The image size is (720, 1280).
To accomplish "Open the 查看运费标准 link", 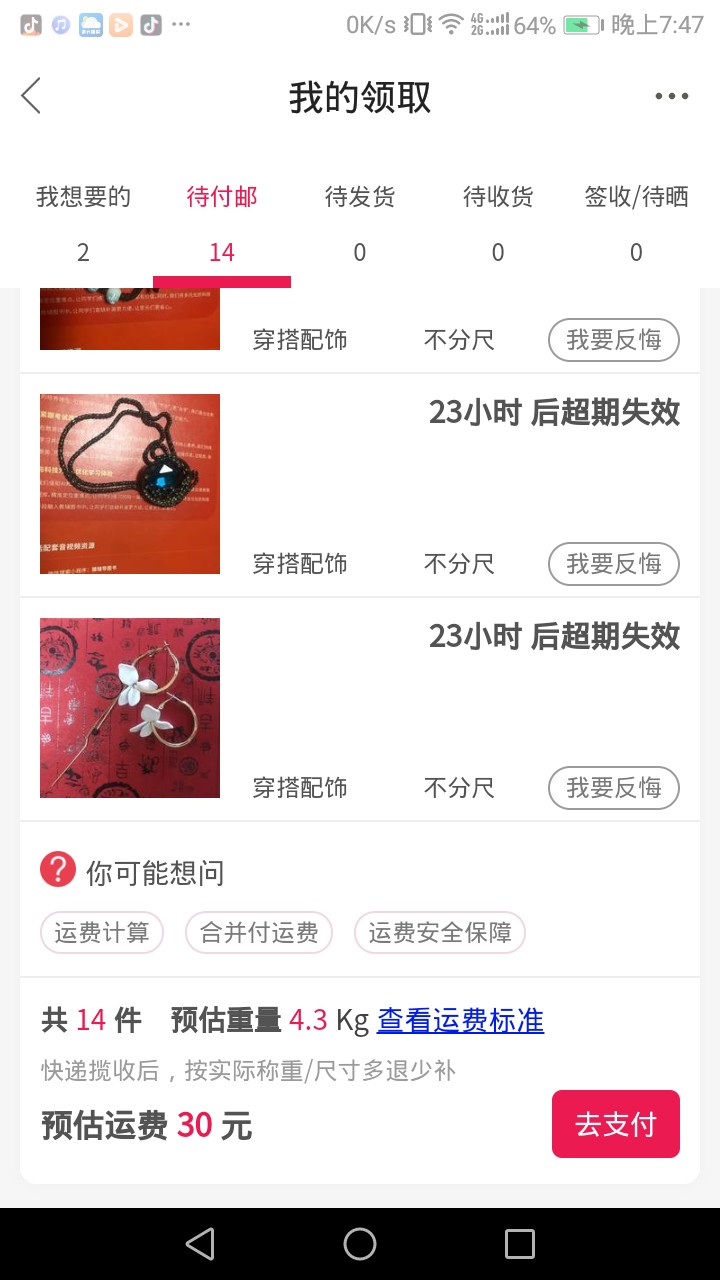I will pyautogui.click(x=460, y=1020).
